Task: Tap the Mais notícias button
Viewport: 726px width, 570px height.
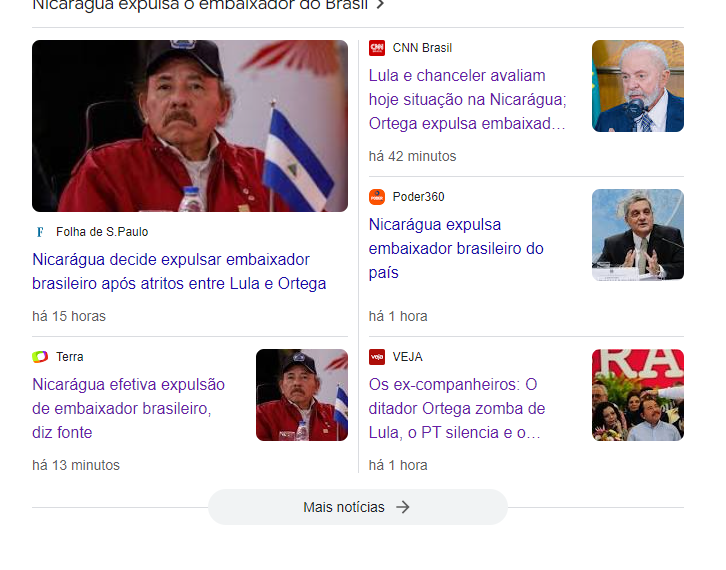Action: 357,507
